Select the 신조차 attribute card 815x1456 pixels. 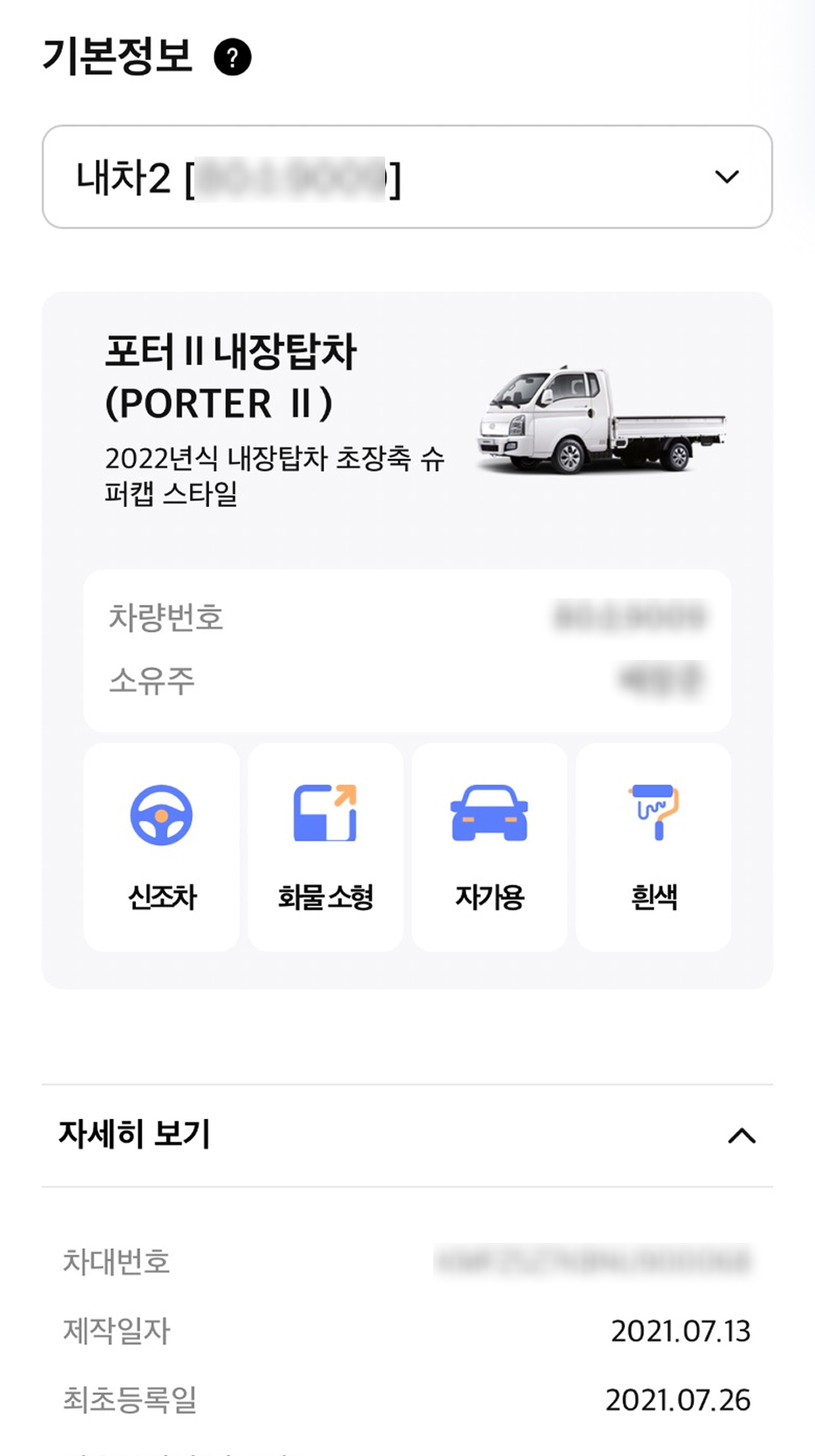(161, 847)
